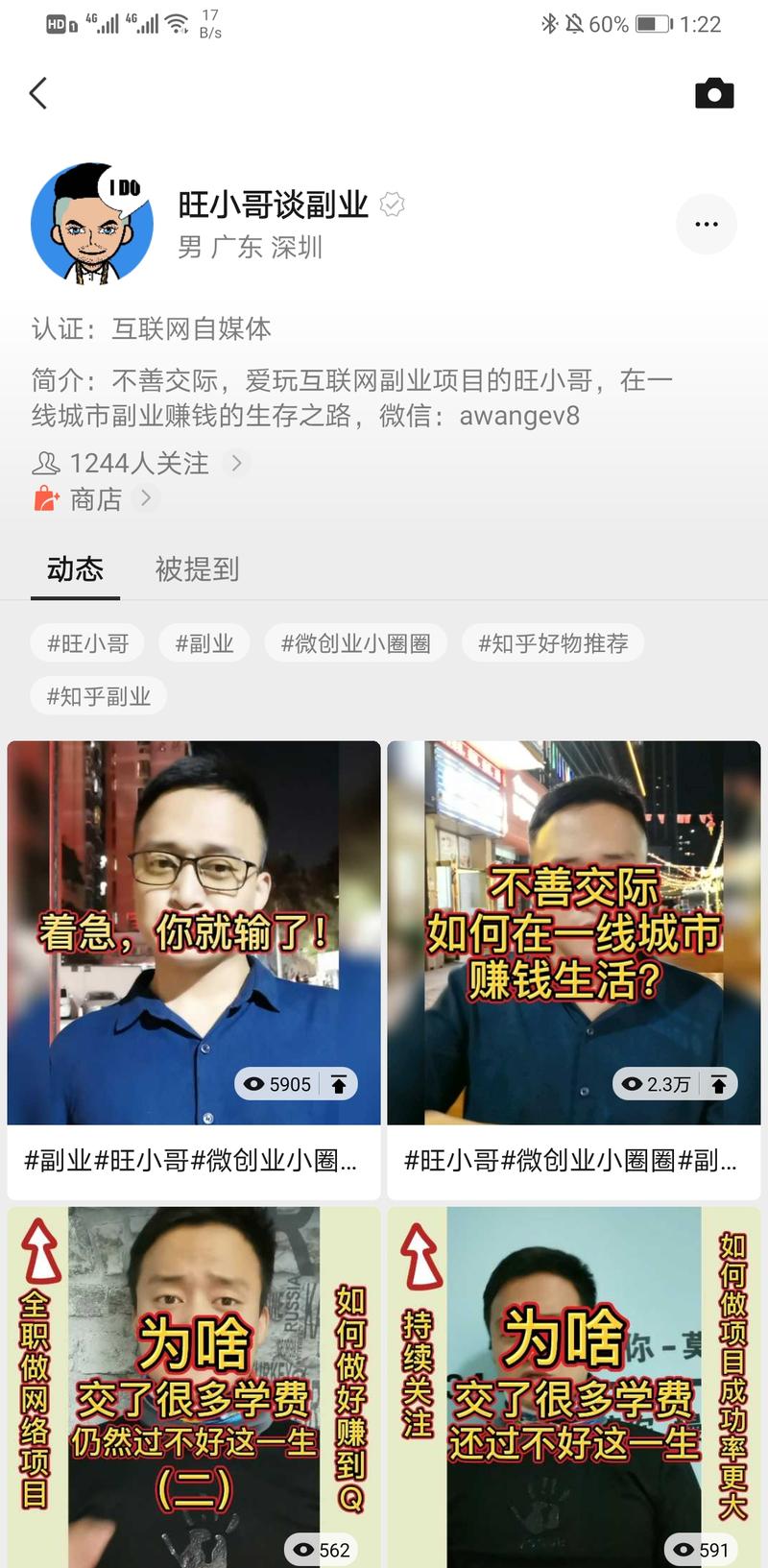Screen dimensions: 768x1568
Task: Click the back arrow icon
Action: point(38,93)
